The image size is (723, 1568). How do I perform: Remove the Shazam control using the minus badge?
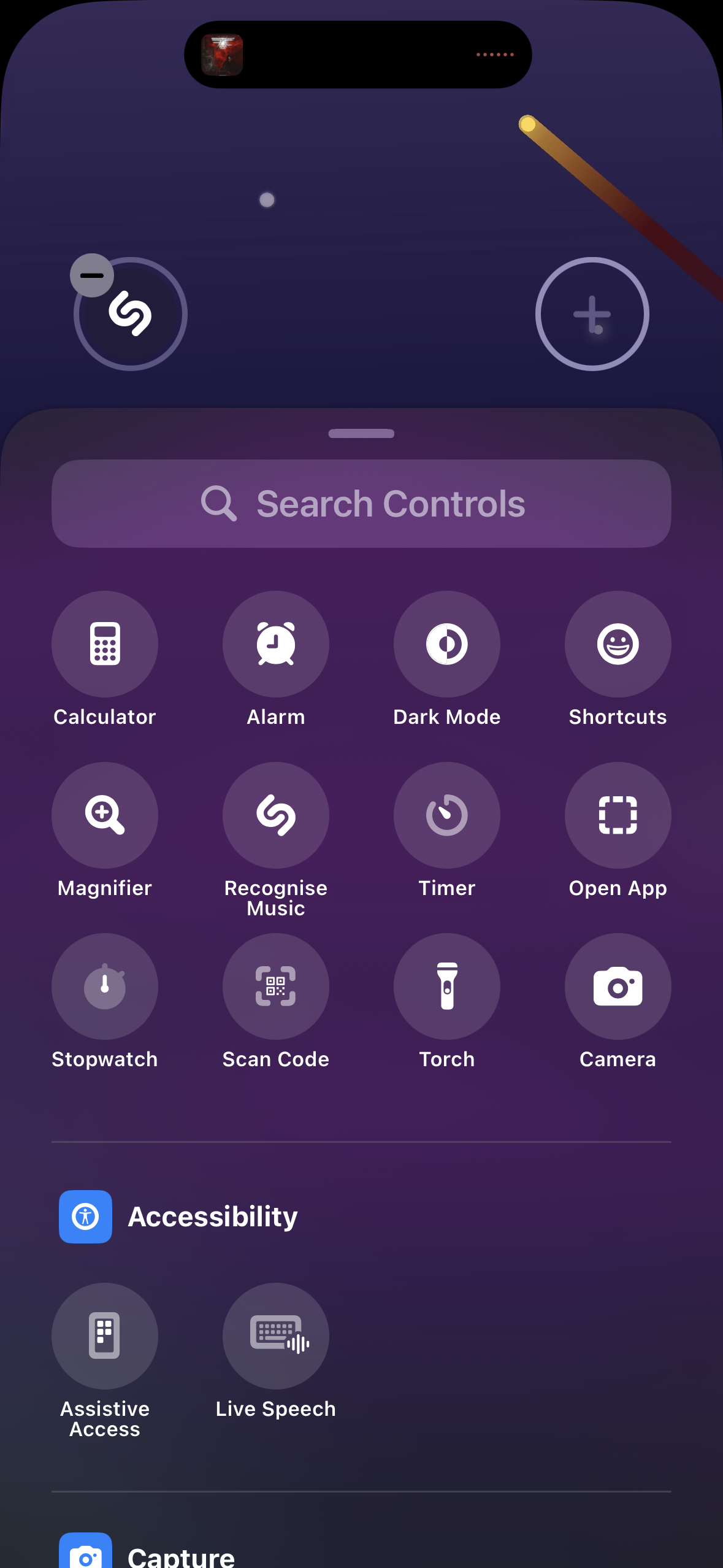(91, 275)
